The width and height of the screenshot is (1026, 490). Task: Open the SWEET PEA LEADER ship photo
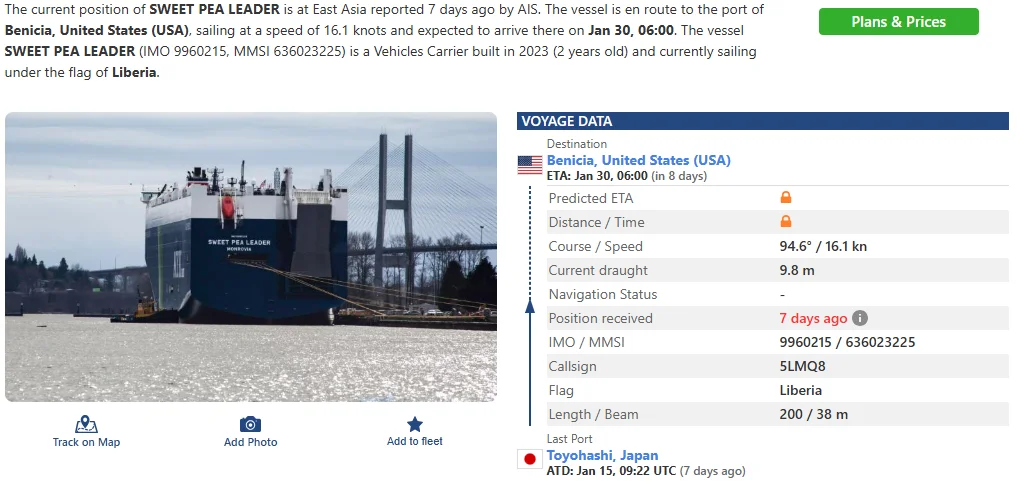point(250,256)
